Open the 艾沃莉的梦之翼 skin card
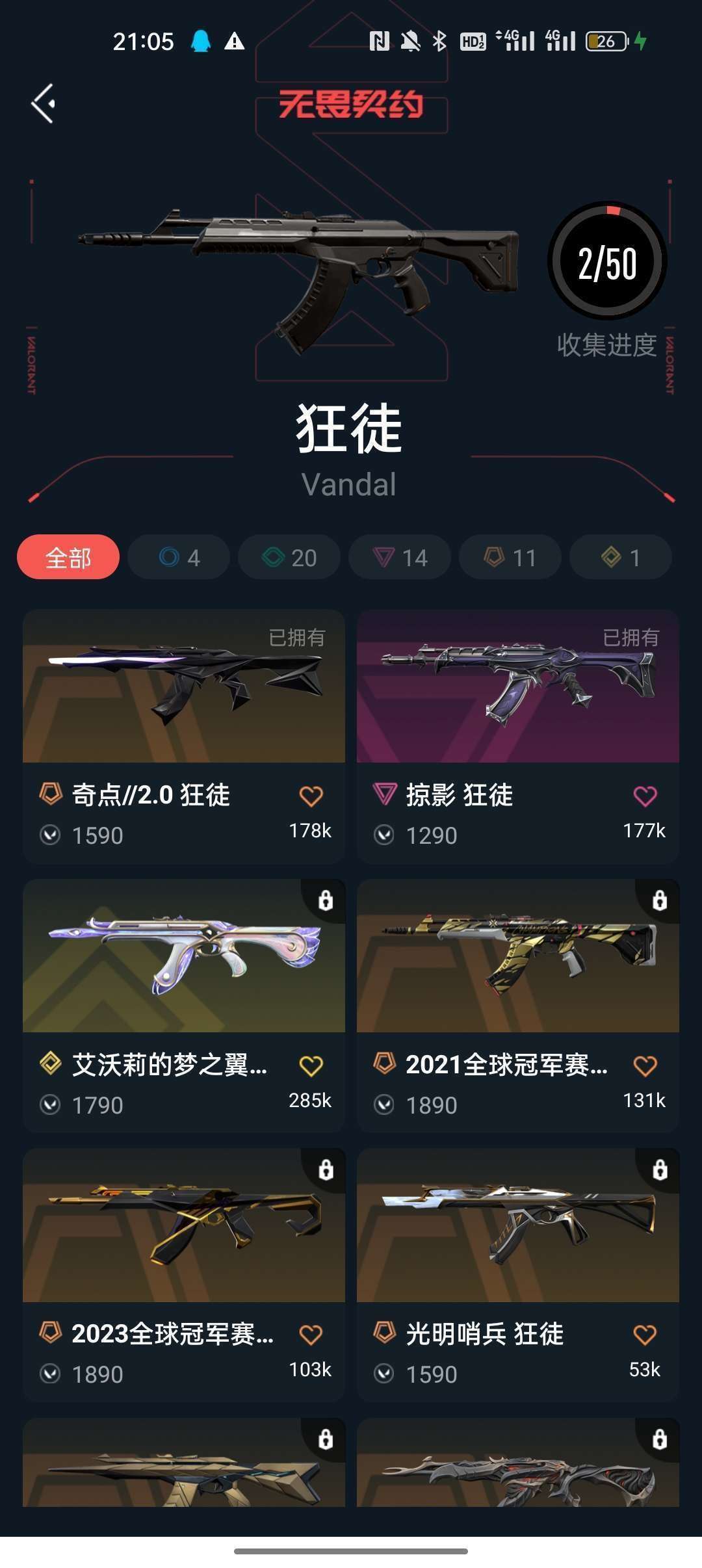Viewport: 702px width, 1568px height. (184, 1006)
